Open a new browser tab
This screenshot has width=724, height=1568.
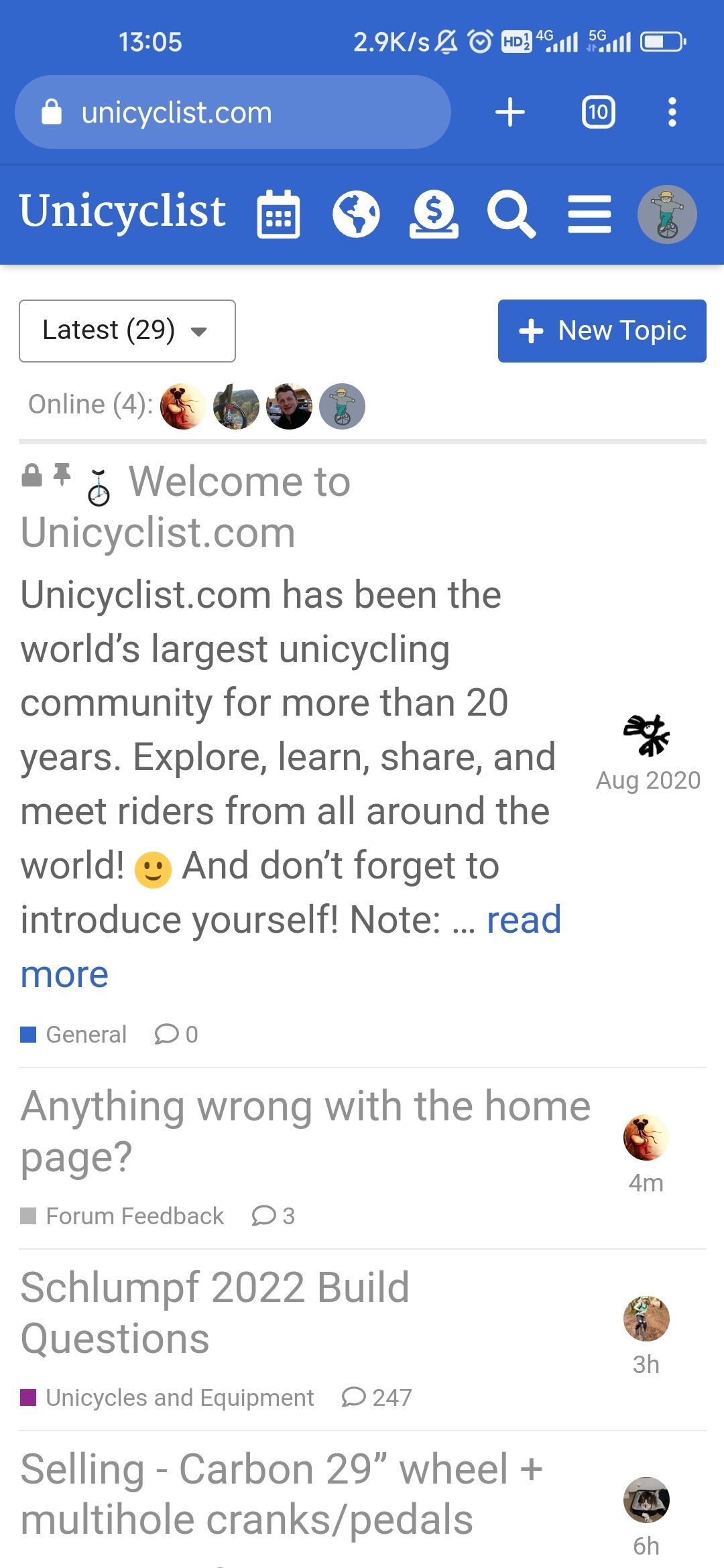[509, 113]
